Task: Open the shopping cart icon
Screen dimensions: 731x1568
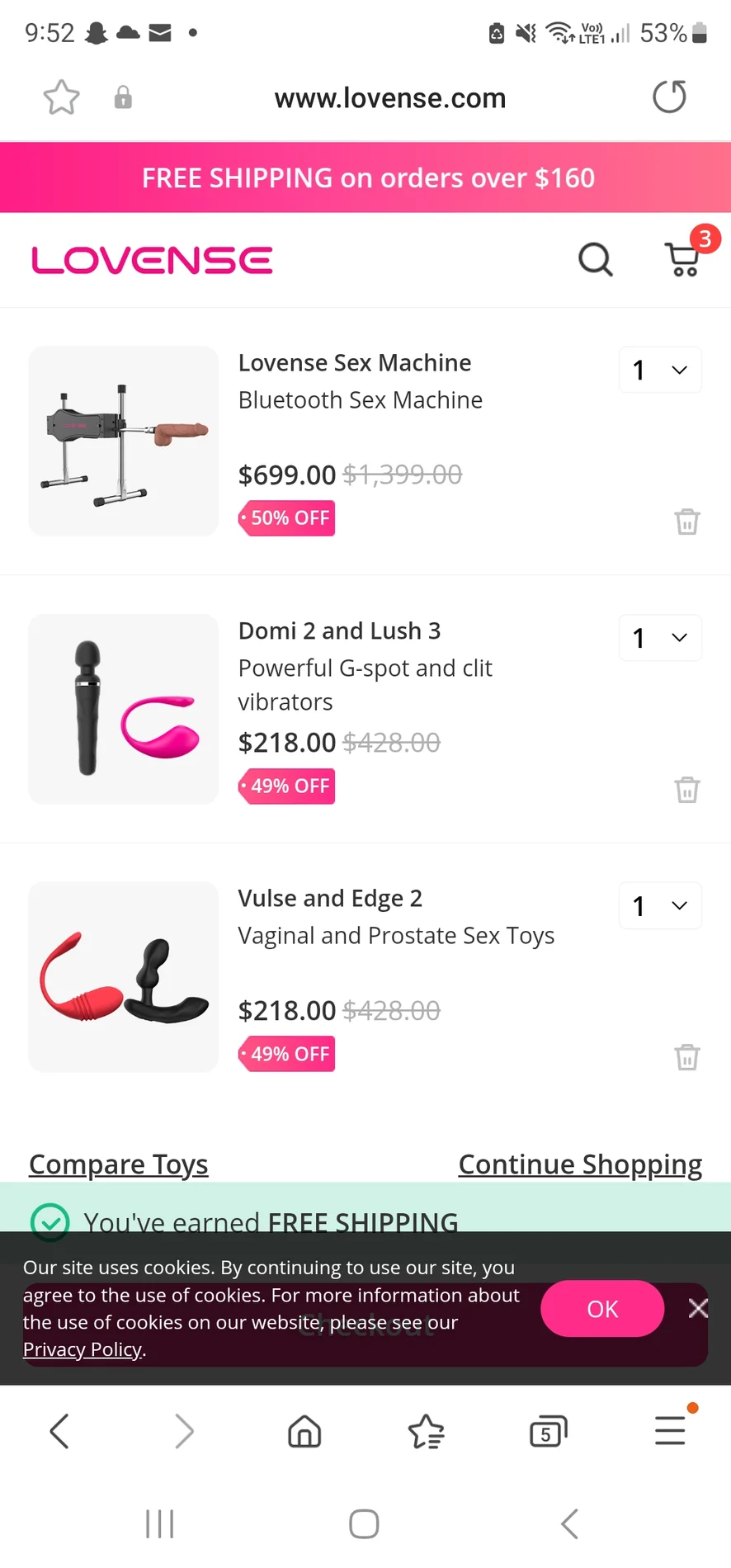Action: click(684, 260)
